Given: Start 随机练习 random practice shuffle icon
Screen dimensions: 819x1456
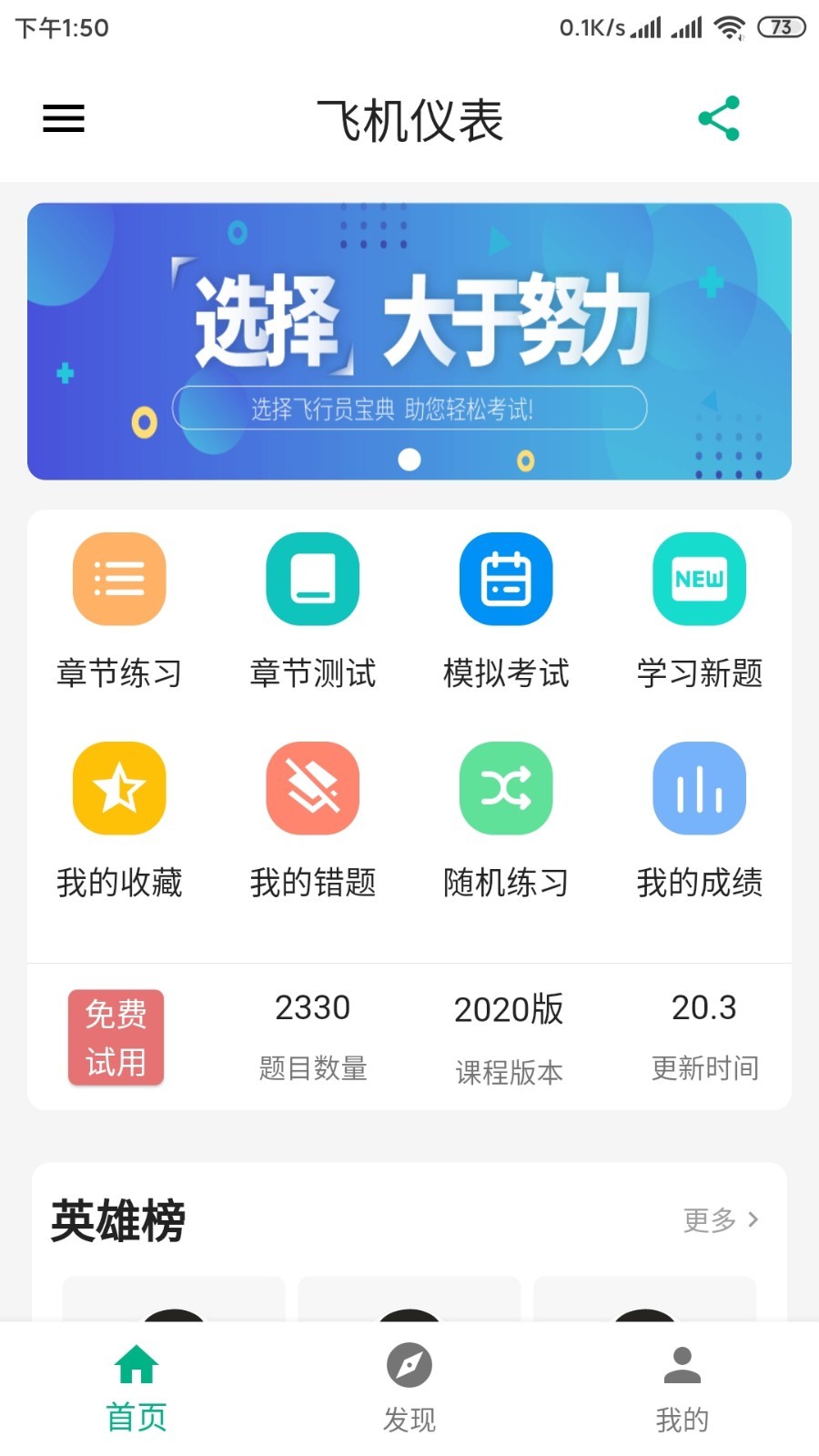Looking at the screenshot, I should [506, 788].
